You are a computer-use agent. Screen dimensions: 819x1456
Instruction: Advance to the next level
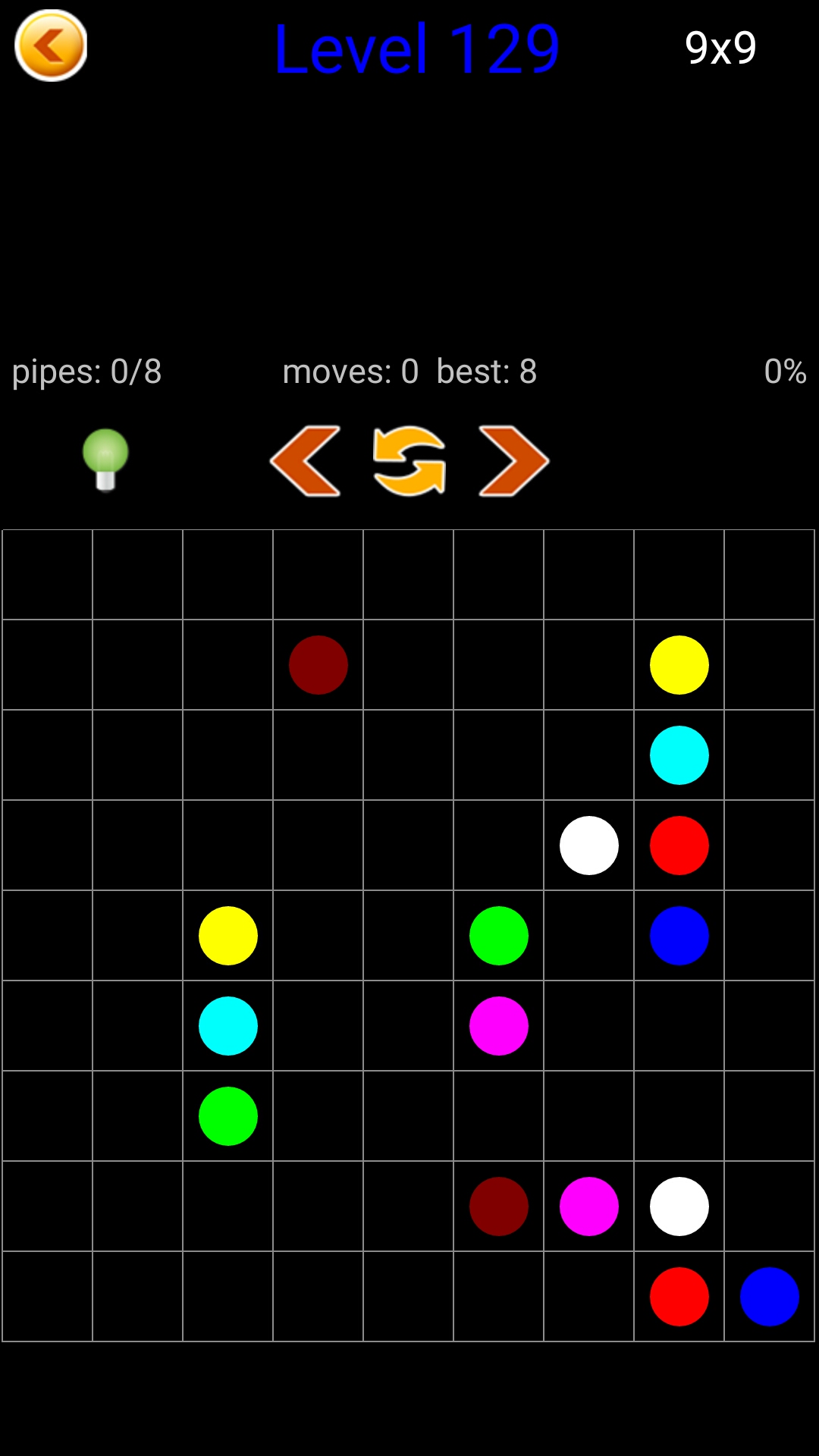513,461
